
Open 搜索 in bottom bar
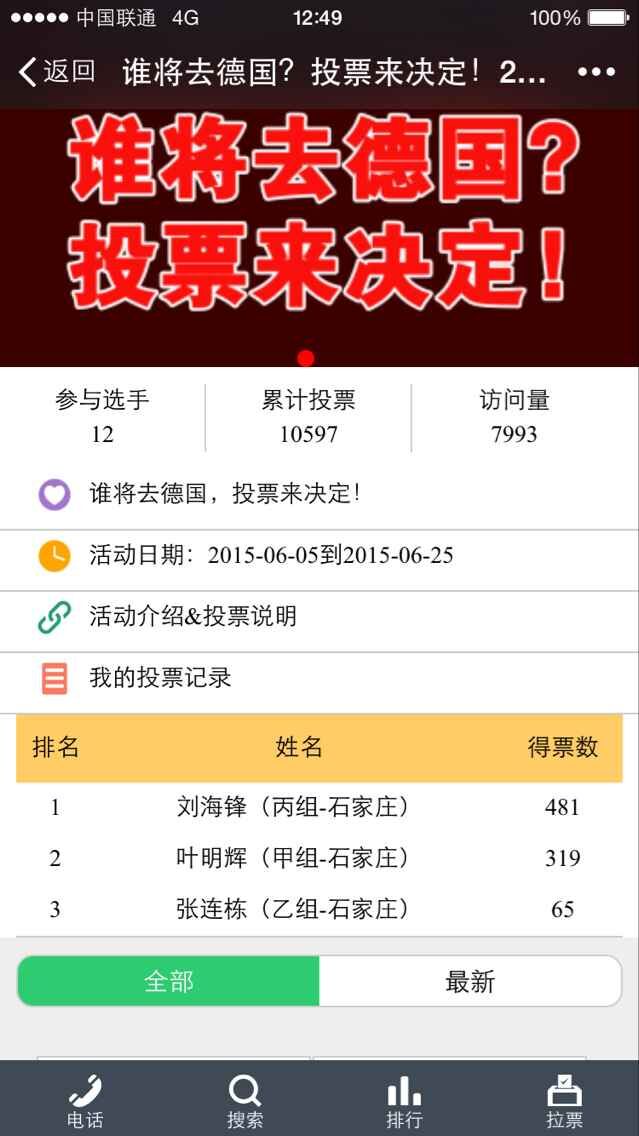244,1101
